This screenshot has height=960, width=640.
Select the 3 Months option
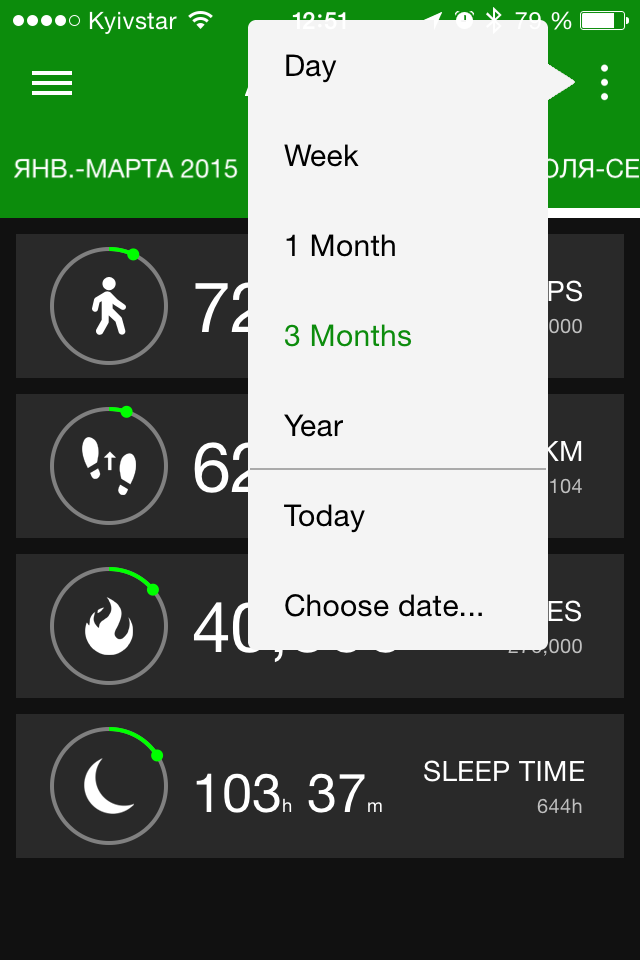click(348, 336)
